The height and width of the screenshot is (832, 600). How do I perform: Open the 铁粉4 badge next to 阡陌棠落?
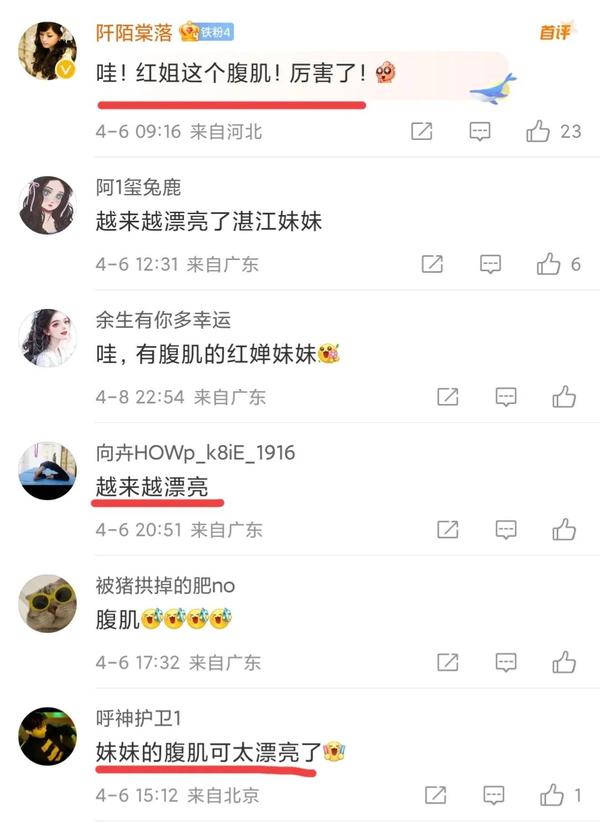coord(206,32)
